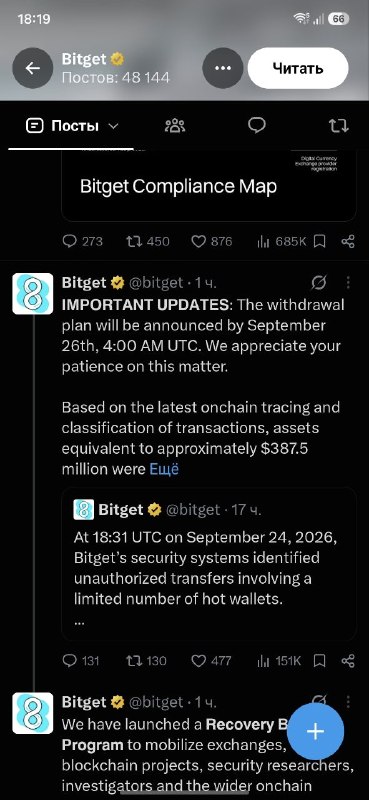369x800 pixels.
Task: Expand IMPORTANT UPDATES post via Ещё
Action: pos(164,469)
